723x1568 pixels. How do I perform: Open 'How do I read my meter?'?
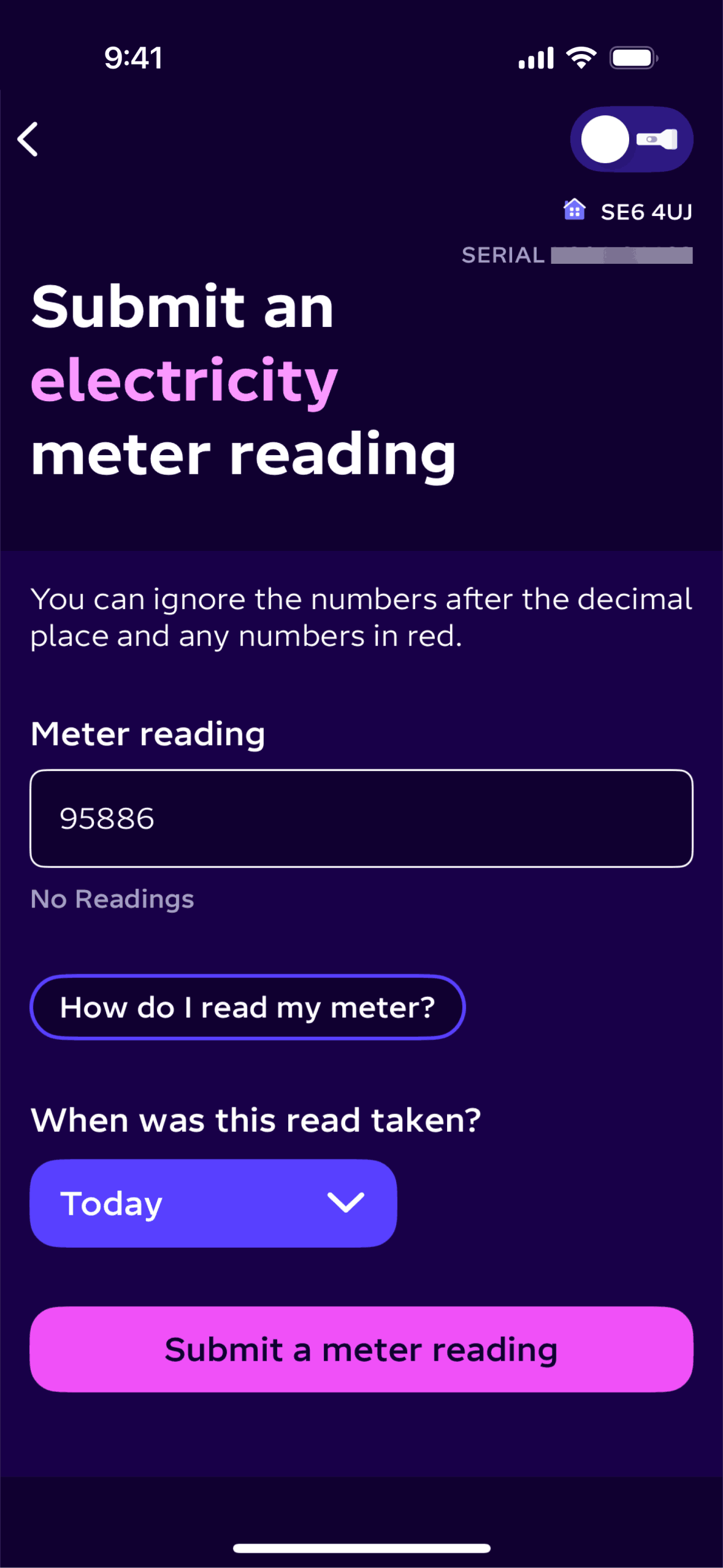click(247, 1007)
